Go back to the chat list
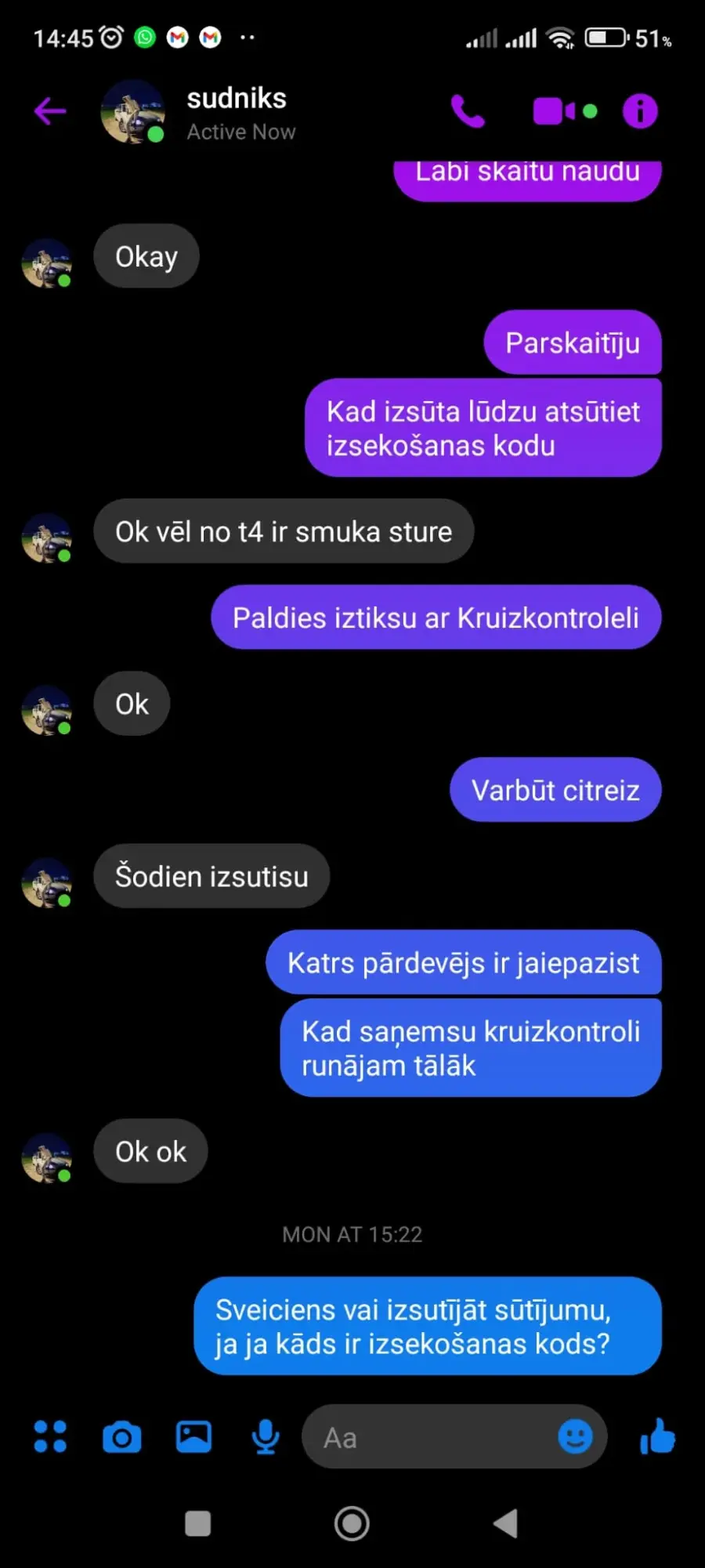 click(x=49, y=111)
